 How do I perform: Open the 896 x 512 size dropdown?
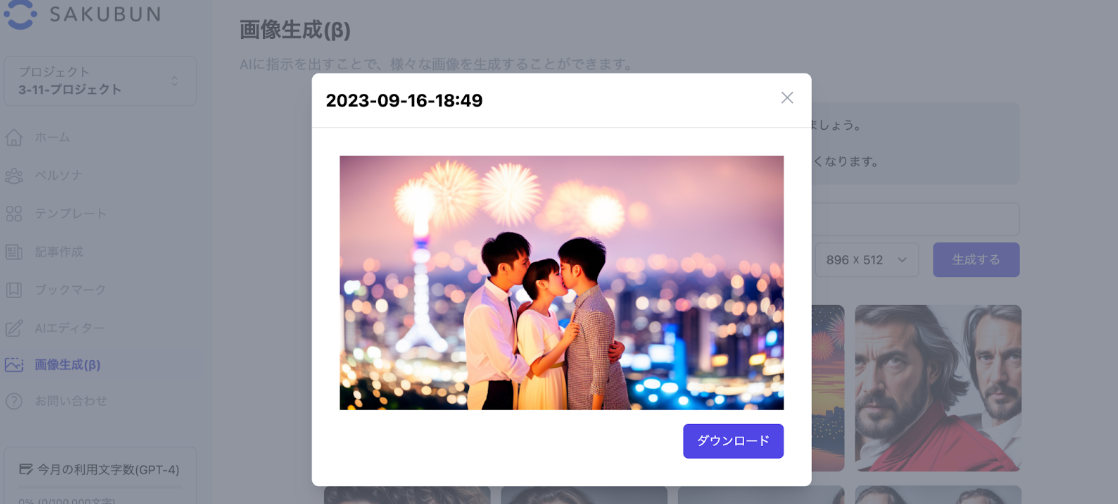tap(866, 260)
